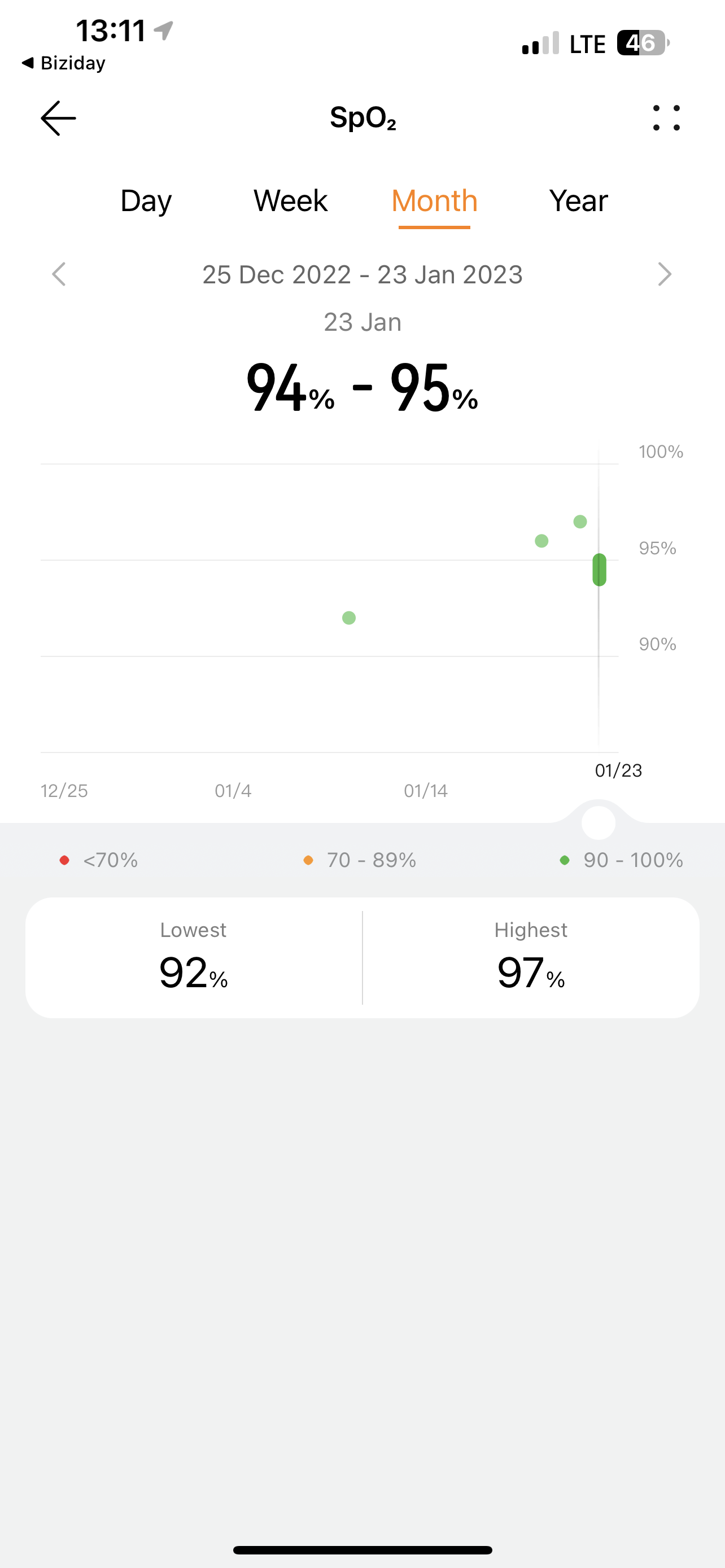Return to the Biziday app

tap(63, 63)
